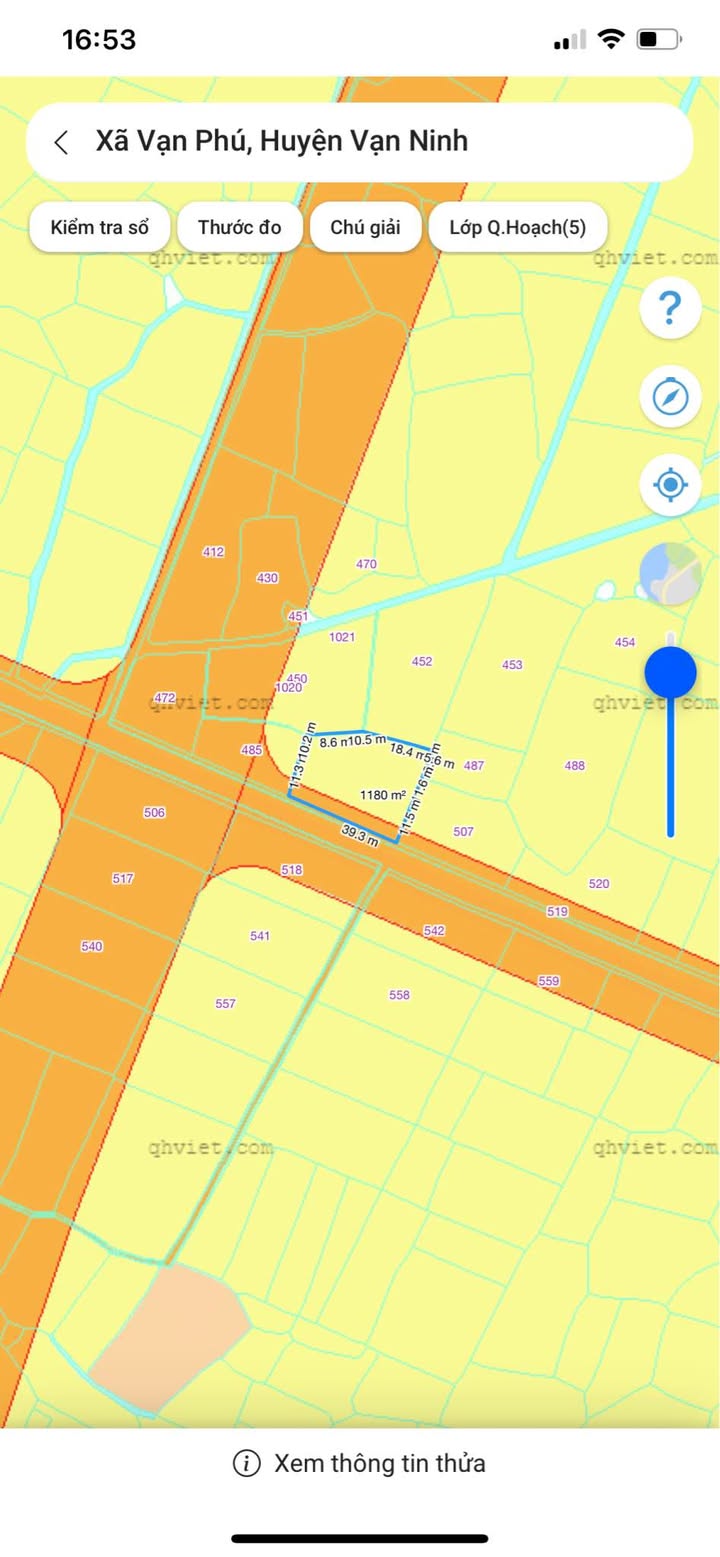The width and height of the screenshot is (720, 1557).
Task: Tap the Kiểm tra sổ chip
Action: point(99,227)
